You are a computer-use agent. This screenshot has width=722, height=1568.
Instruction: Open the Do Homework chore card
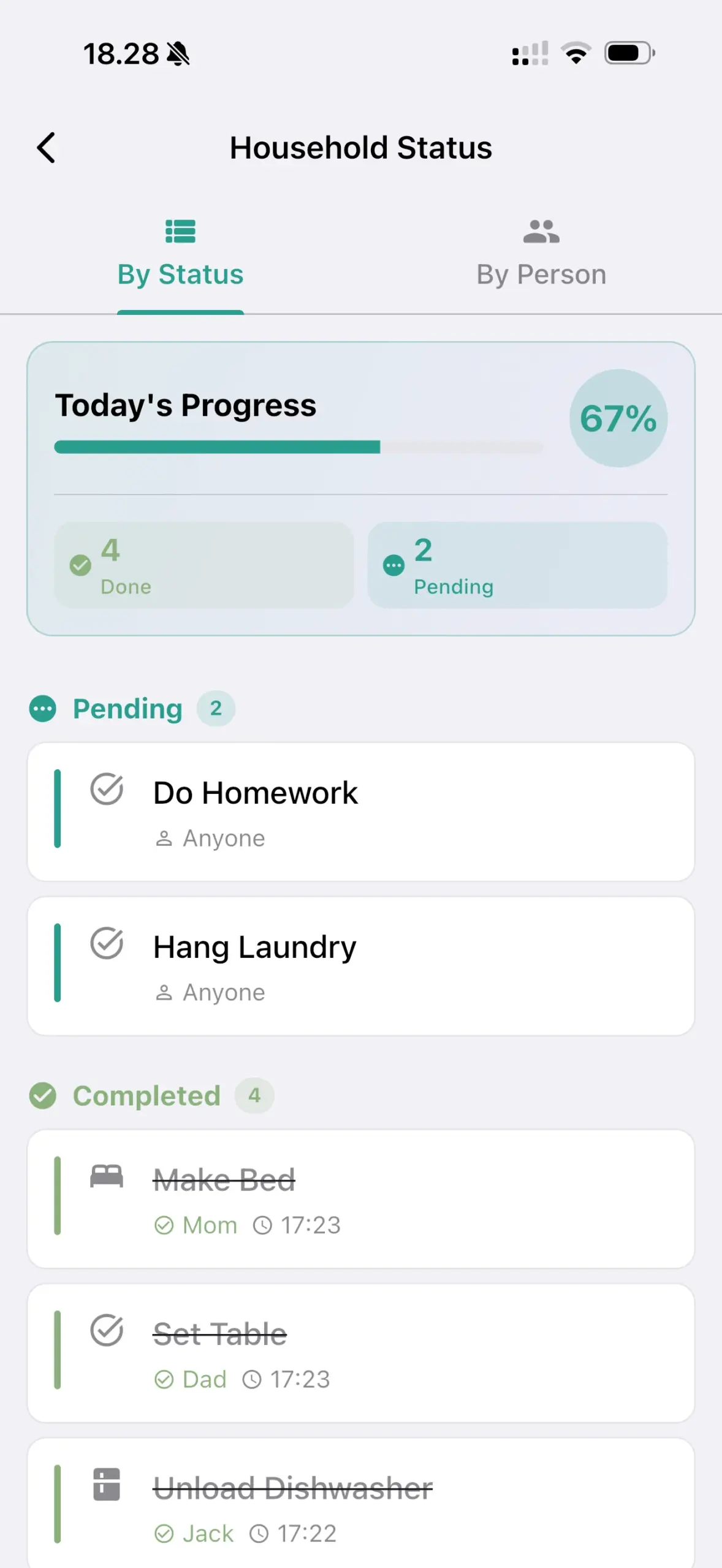point(360,812)
